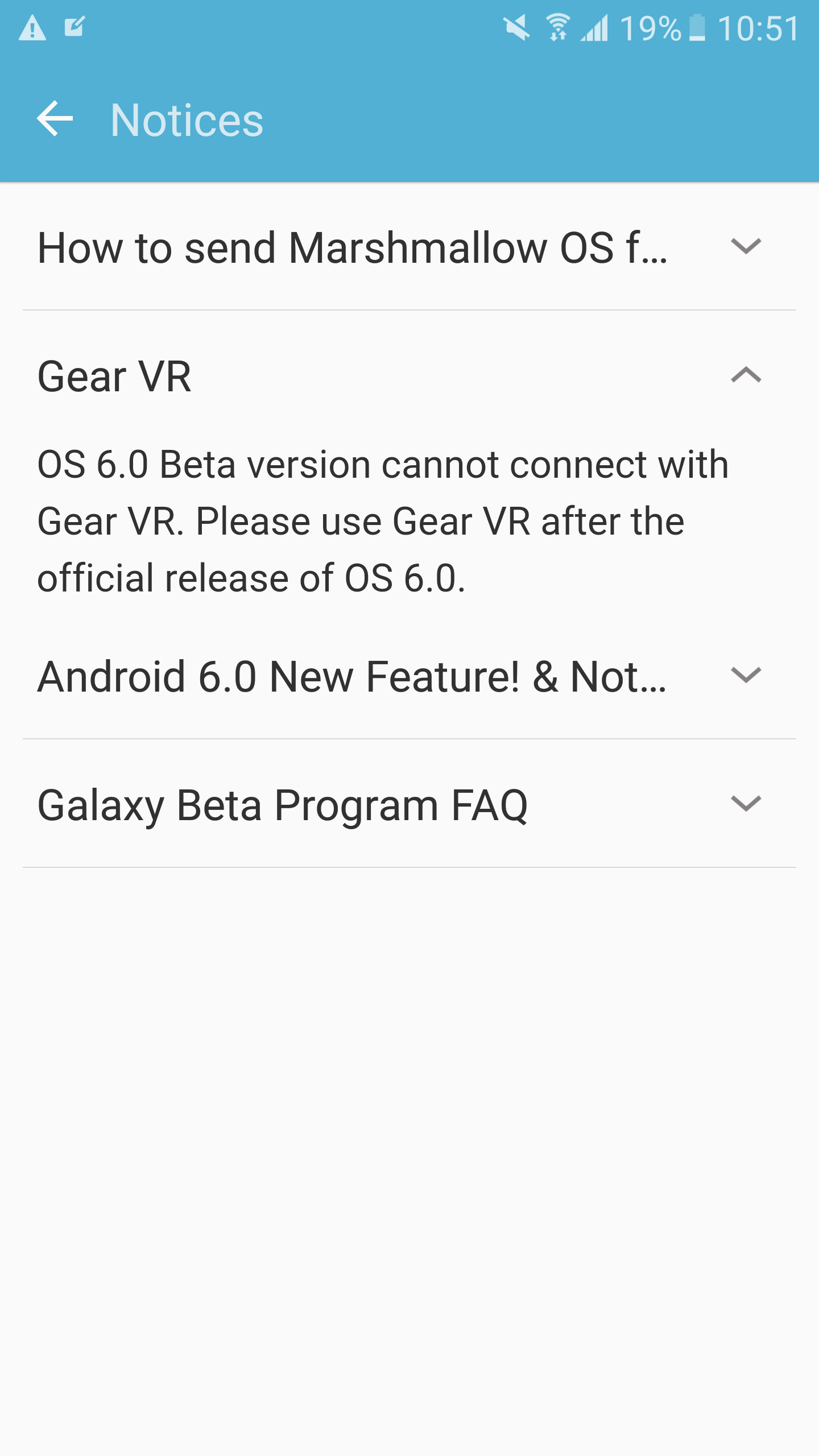Expand the Android 6.0 New Feature notice
Image resolution: width=819 pixels, height=1456 pixels.
pos(745,675)
